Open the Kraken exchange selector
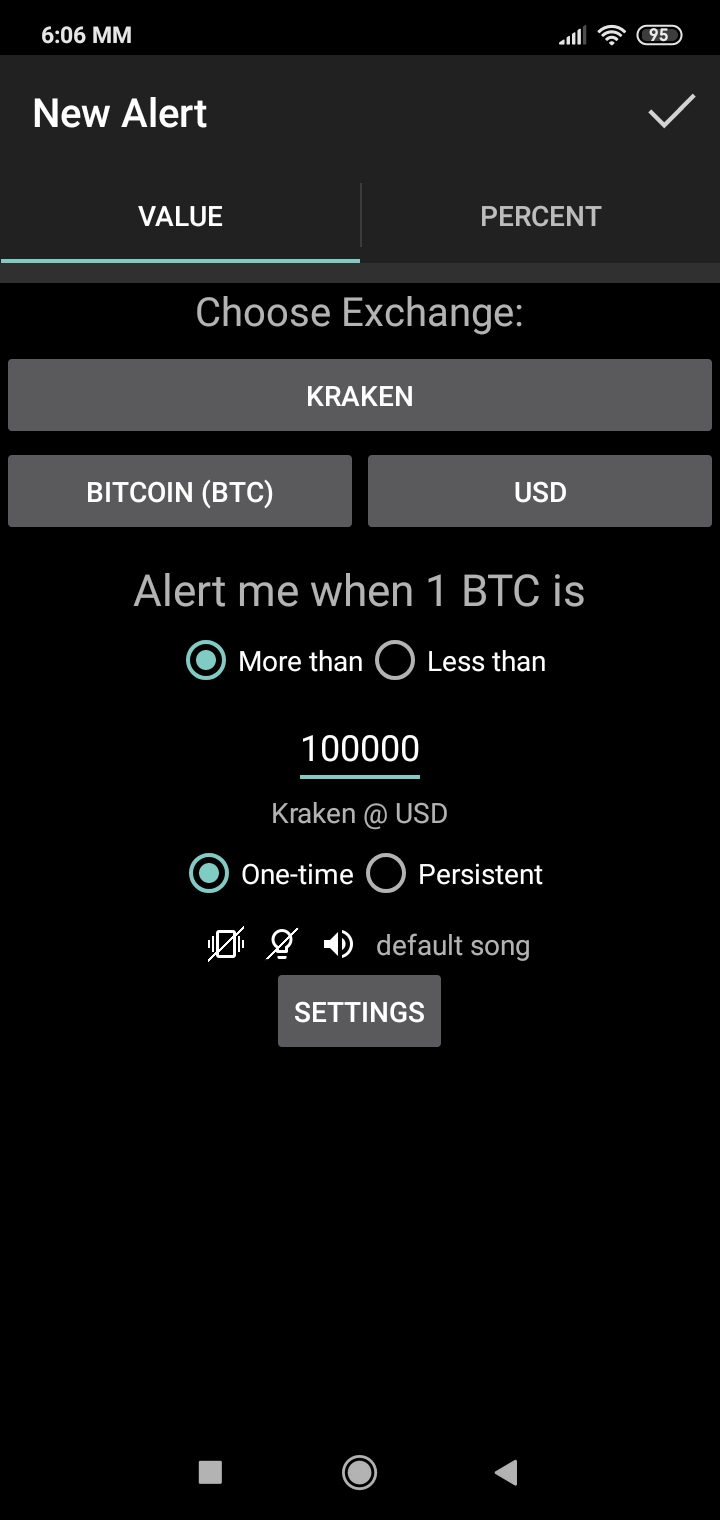Screen dimensions: 720x1520 pyautogui.click(x=360, y=395)
